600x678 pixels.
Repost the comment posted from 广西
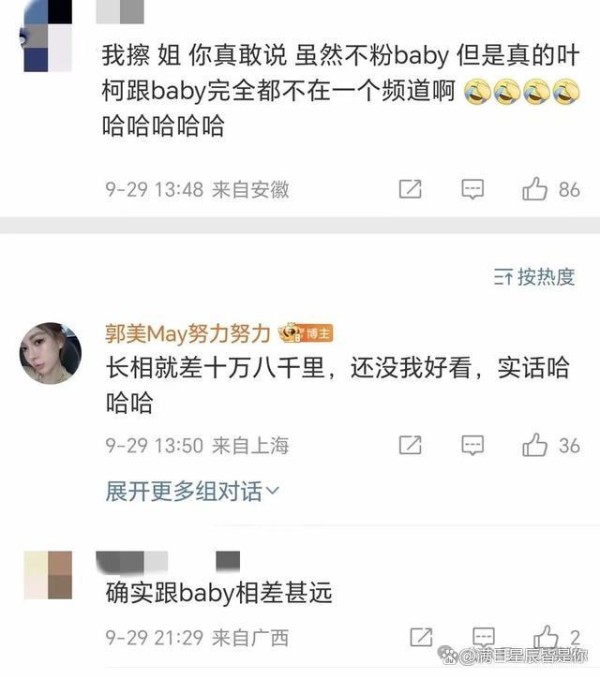(x=421, y=637)
